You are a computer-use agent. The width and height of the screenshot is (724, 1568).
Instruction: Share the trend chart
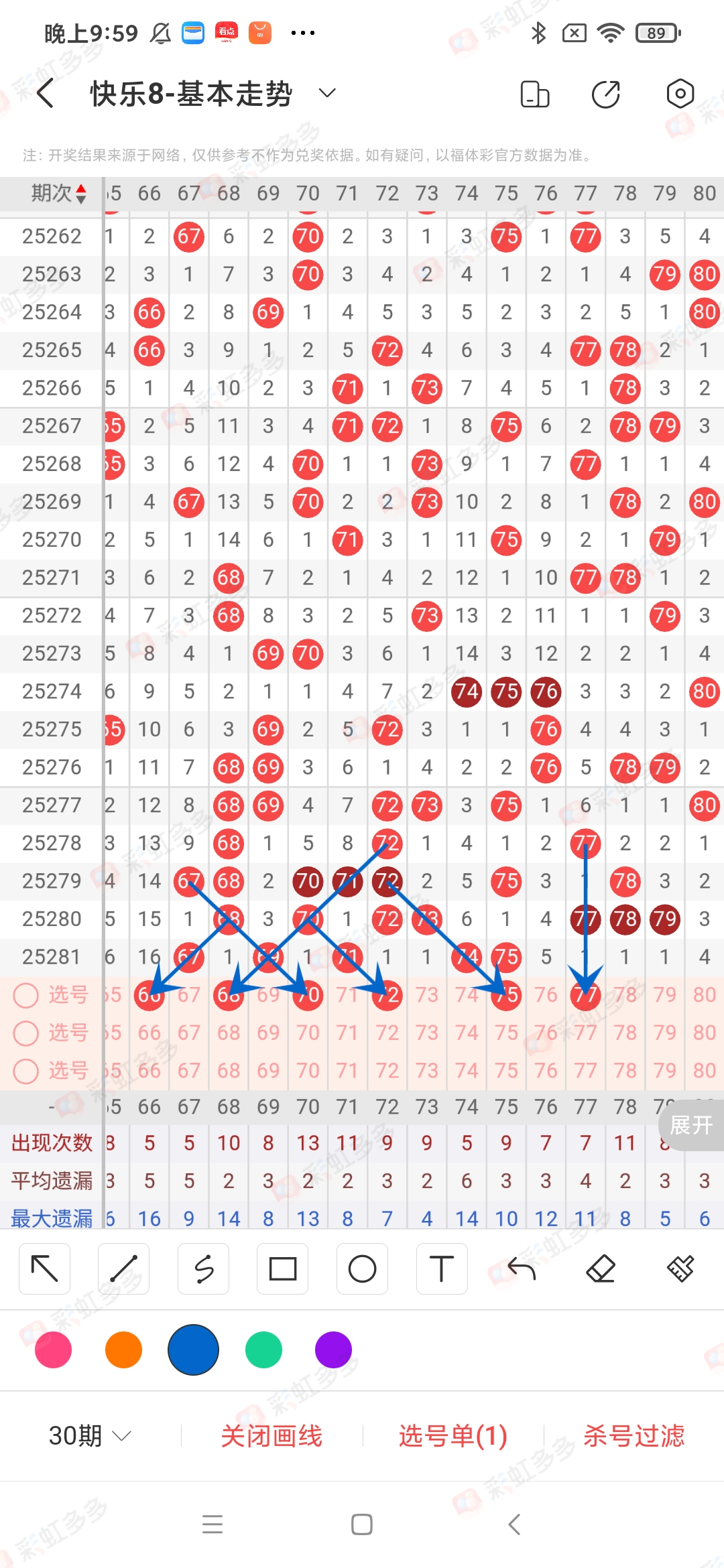point(605,94)
